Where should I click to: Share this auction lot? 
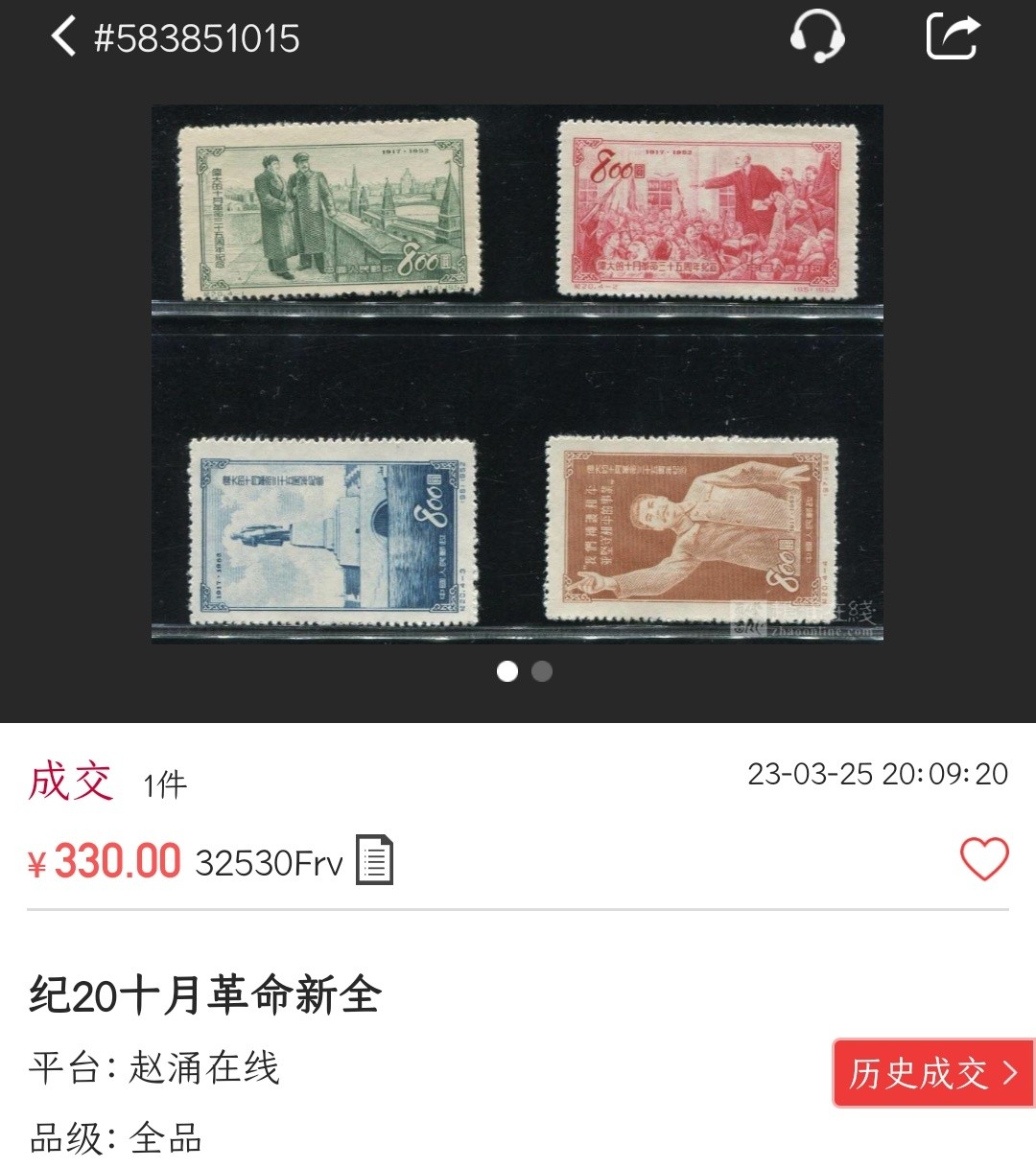[953, 37]
